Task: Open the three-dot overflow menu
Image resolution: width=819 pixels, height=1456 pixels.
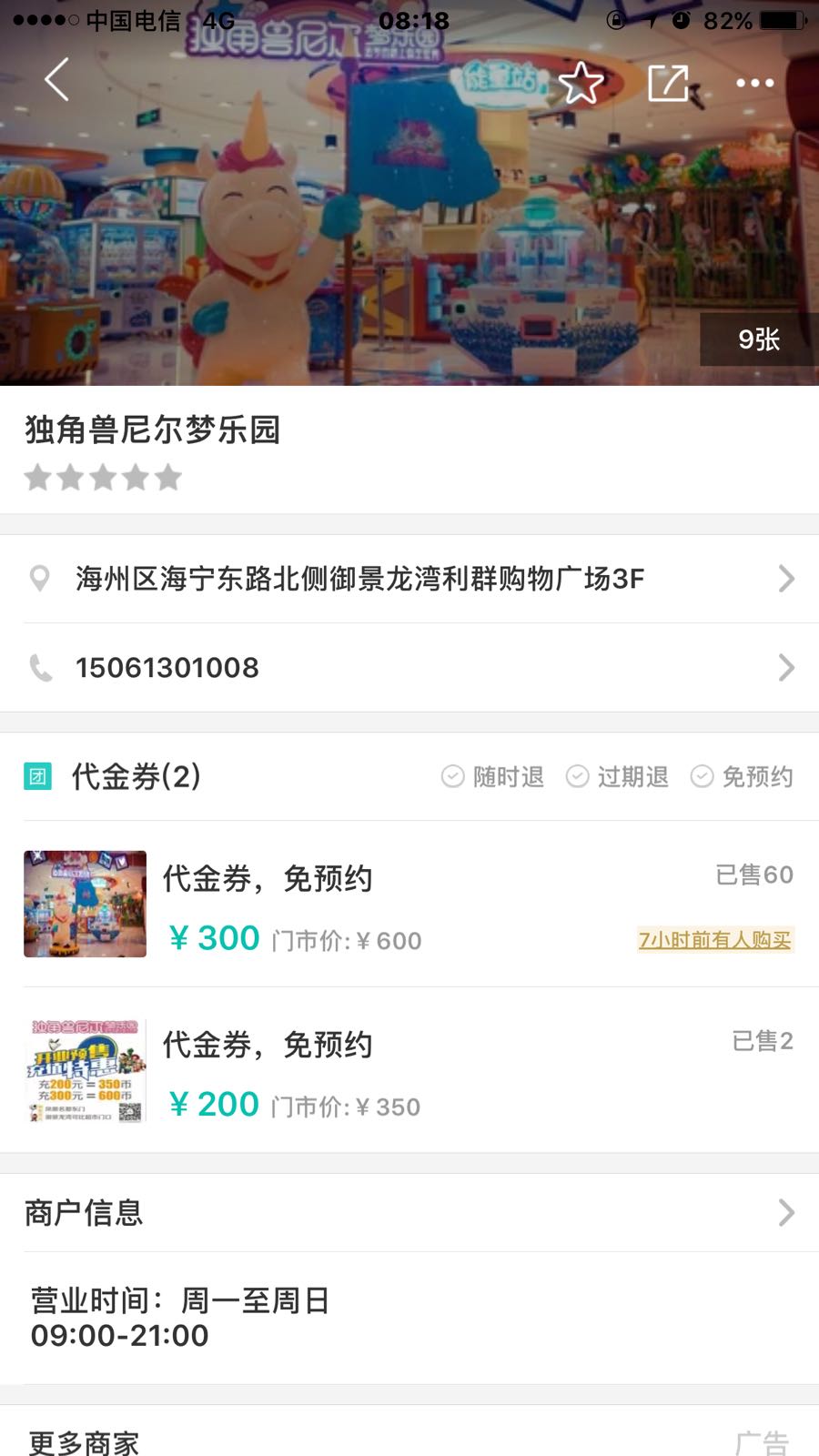Action: 754,83
